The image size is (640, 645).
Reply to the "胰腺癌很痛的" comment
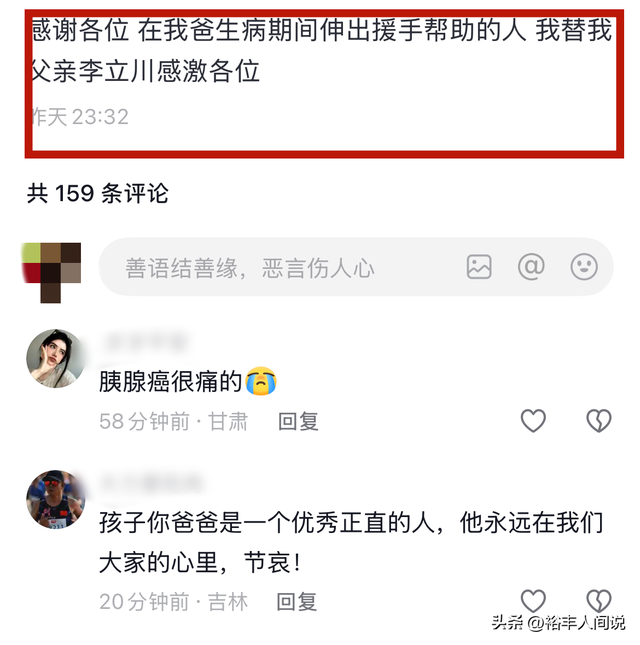298,421
